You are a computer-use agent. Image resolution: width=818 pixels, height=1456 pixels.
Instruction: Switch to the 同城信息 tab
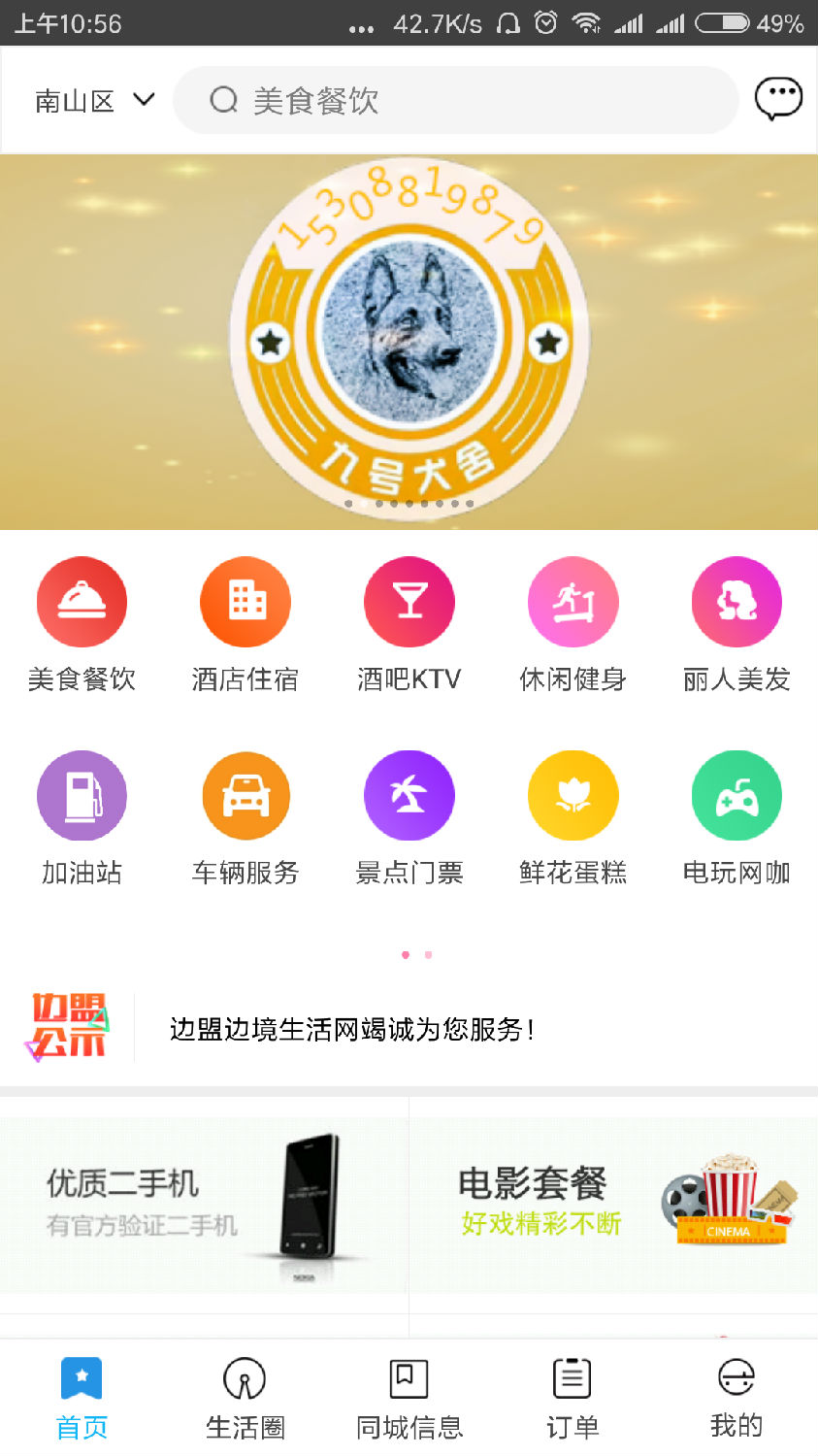[x=409, y=1398]
